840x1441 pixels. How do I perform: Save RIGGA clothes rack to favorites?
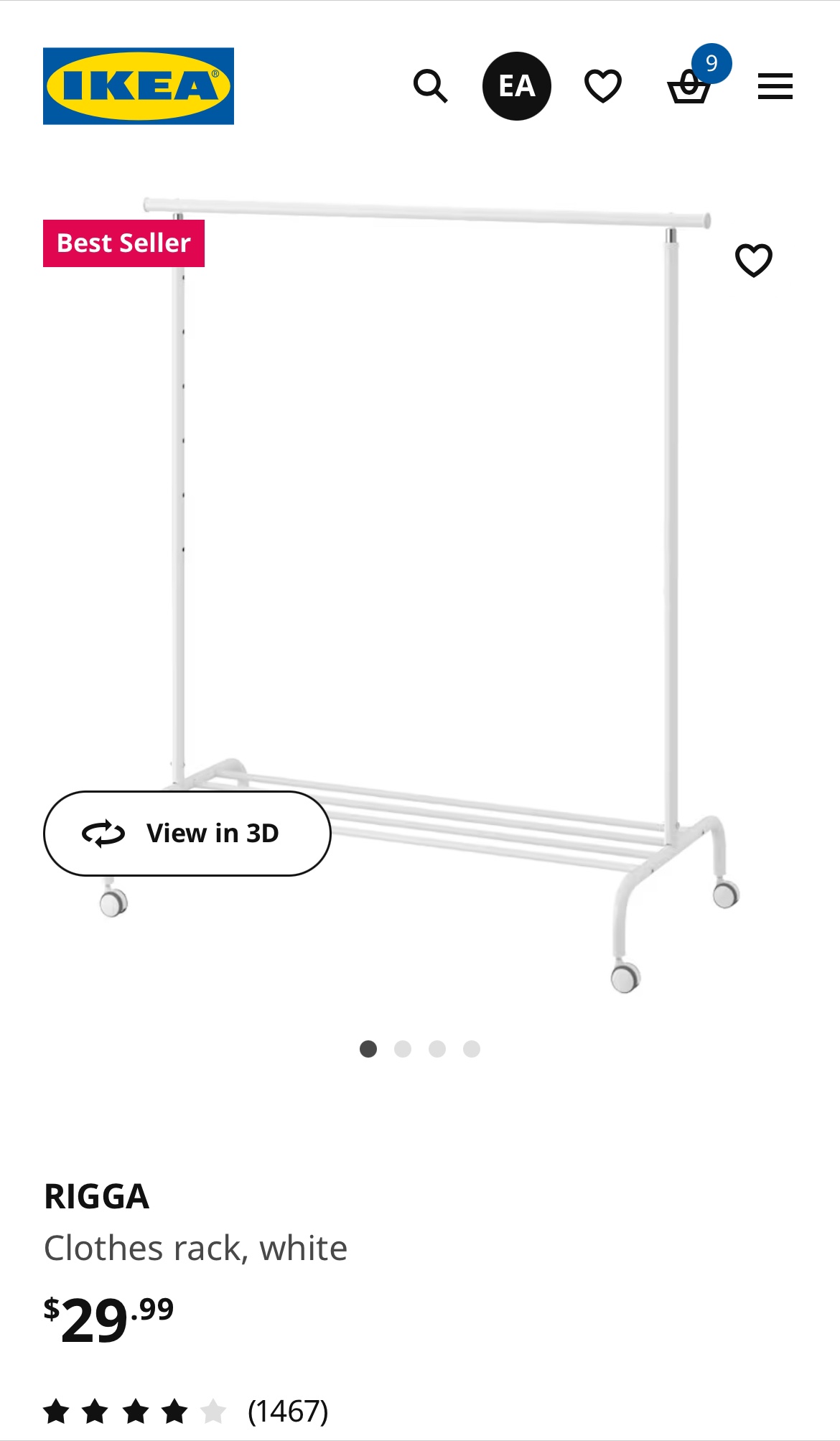click(x=753, y=260)
